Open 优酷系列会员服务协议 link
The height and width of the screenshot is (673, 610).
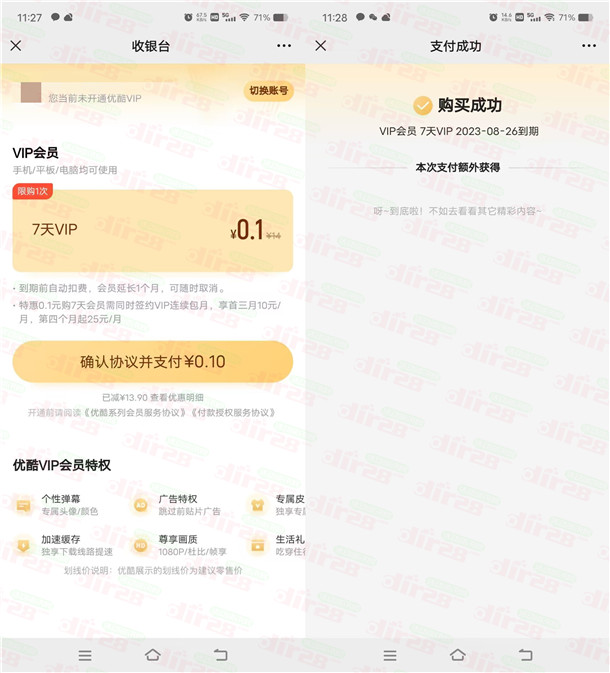coord(134,412)
